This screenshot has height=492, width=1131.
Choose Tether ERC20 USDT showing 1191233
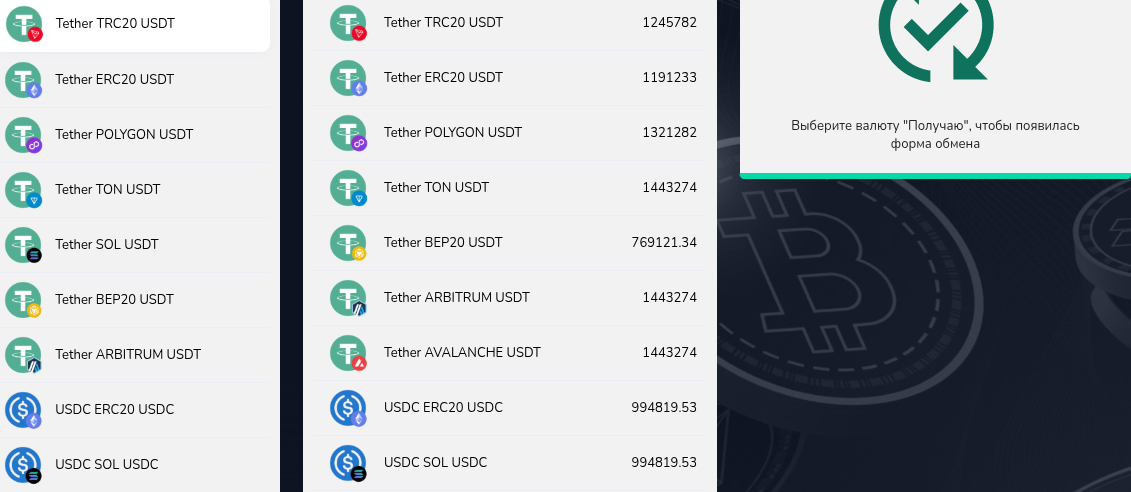510,77
